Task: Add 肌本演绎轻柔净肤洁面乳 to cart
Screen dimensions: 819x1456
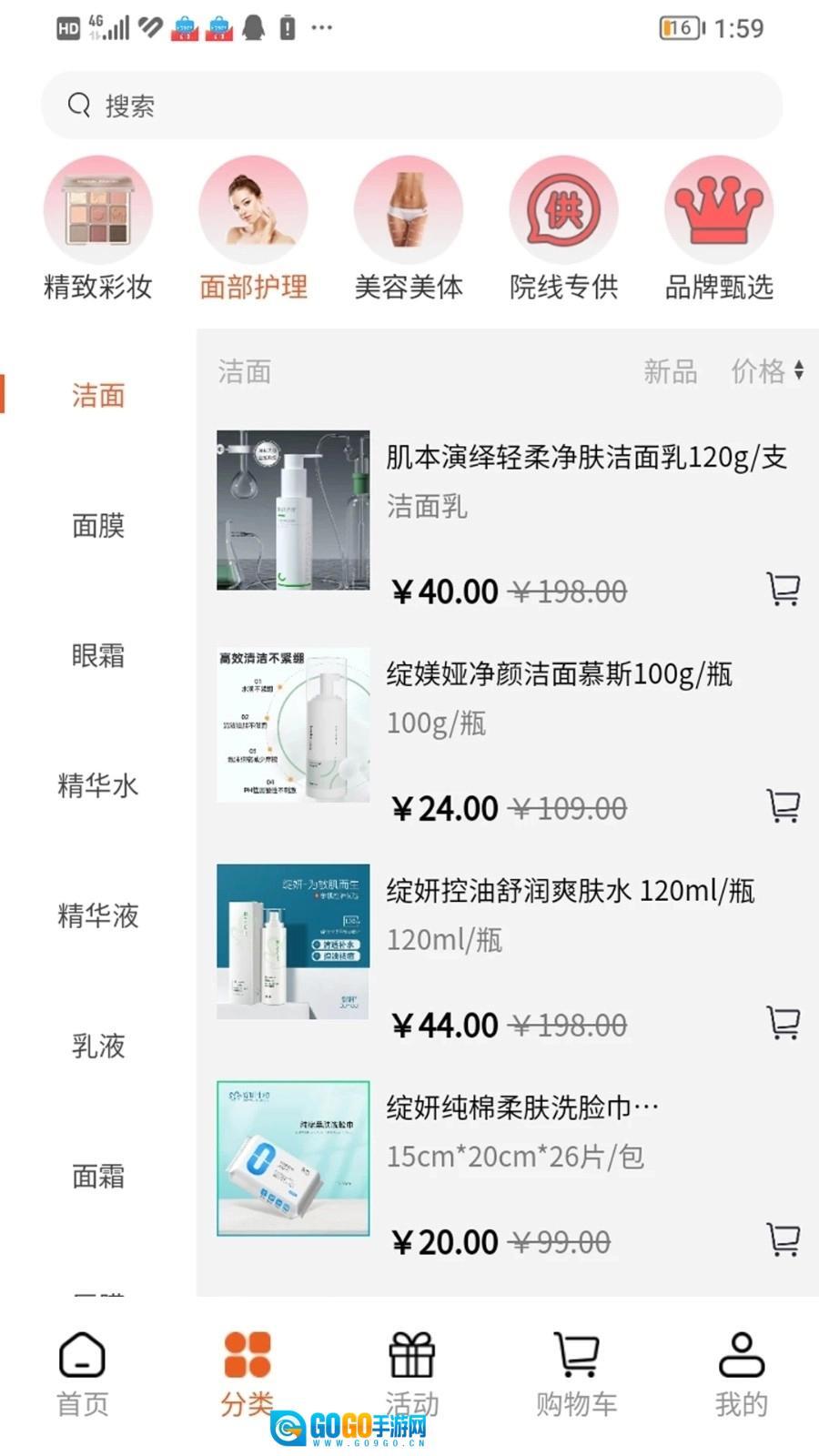Action: click(x=783, y=590)
